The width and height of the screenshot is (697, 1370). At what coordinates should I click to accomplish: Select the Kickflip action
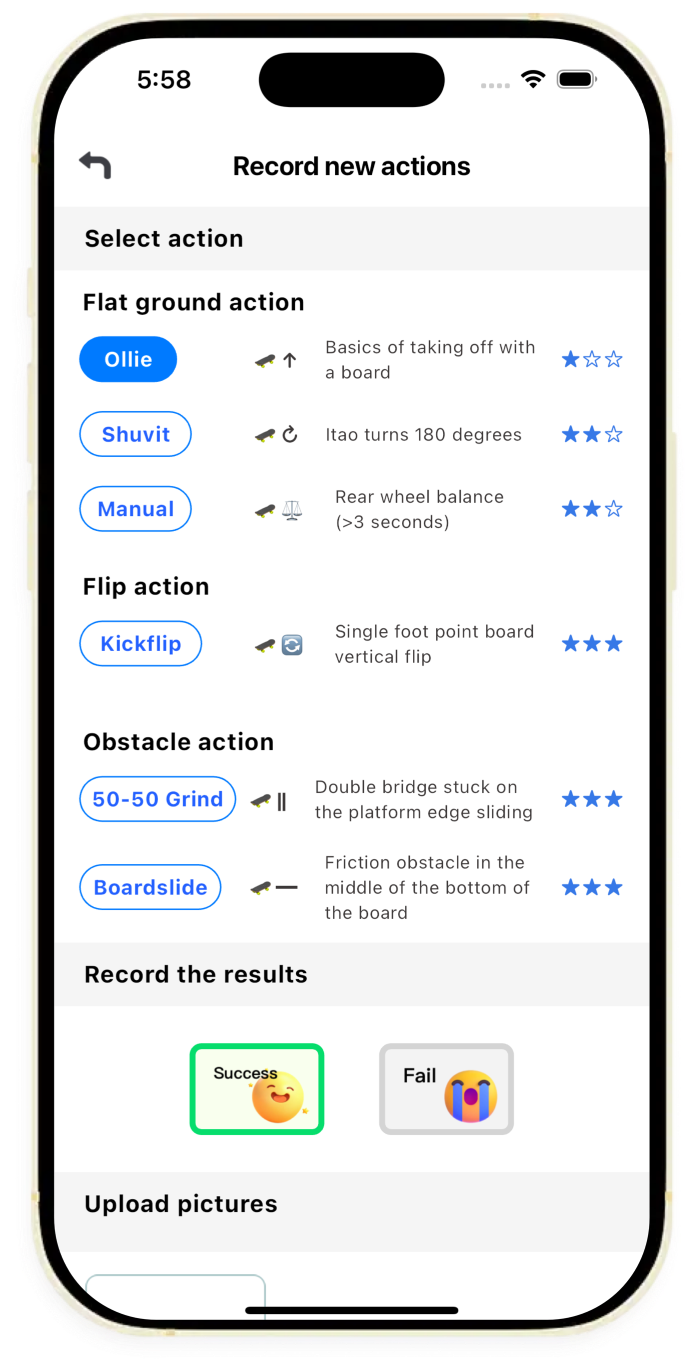(140, 644)
